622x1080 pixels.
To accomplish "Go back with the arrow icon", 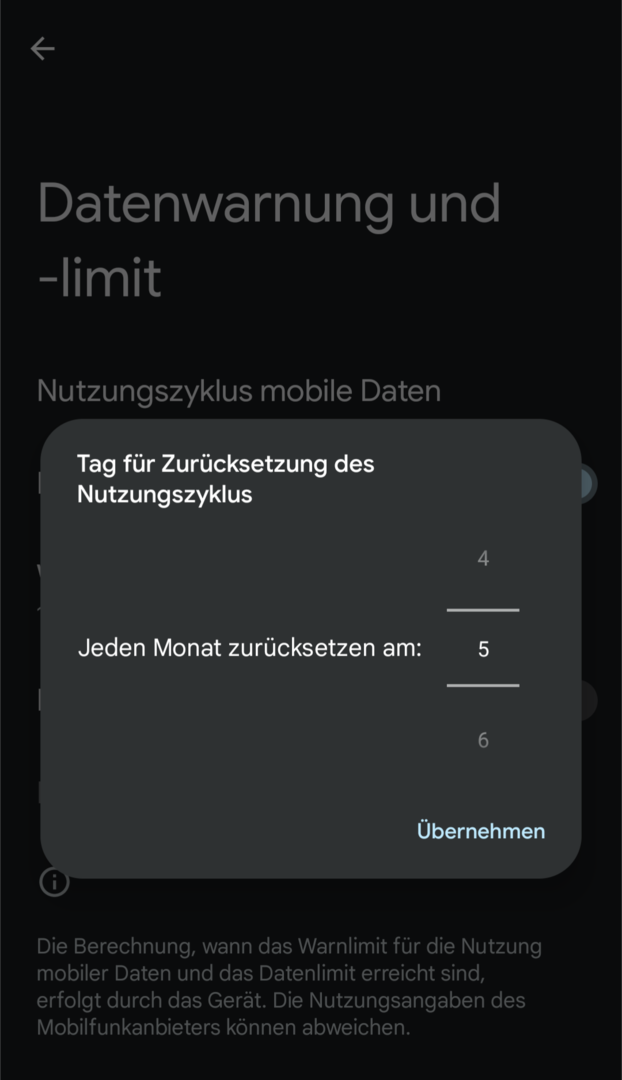I will coord(43,49).
